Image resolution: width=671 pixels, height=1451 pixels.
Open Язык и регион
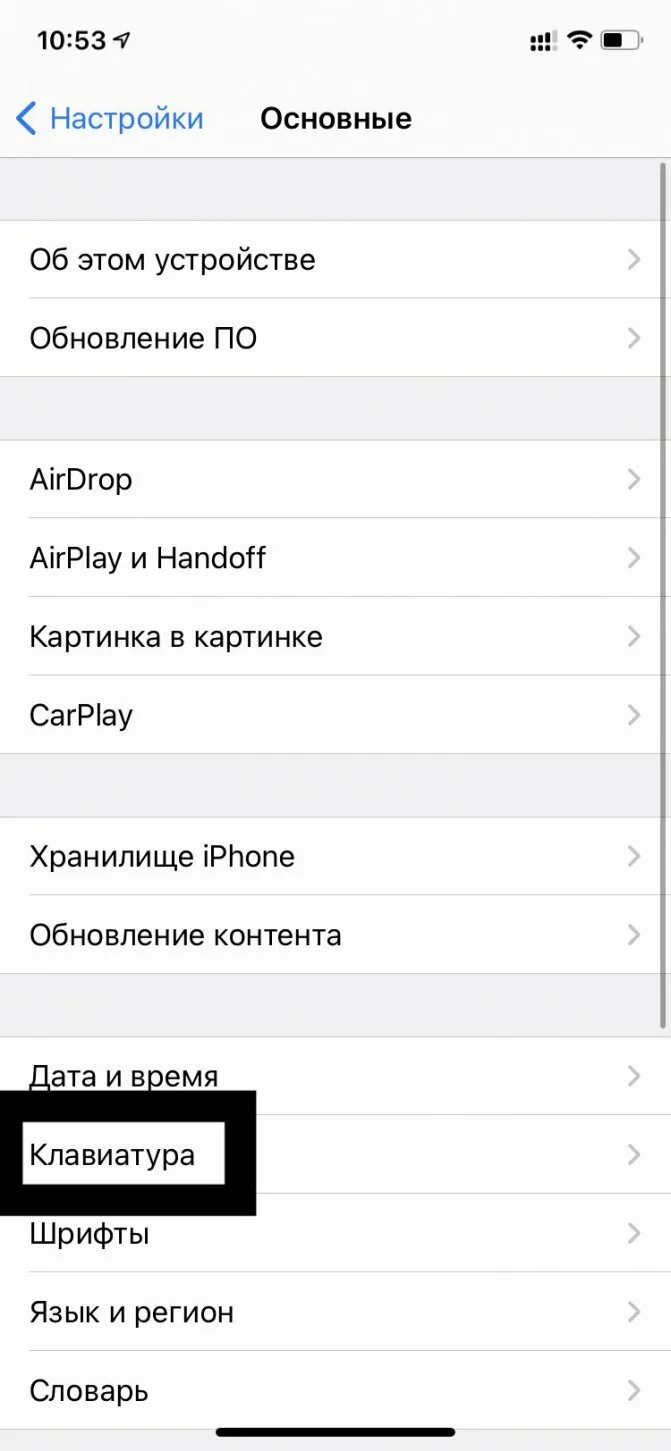[335, 1311]
